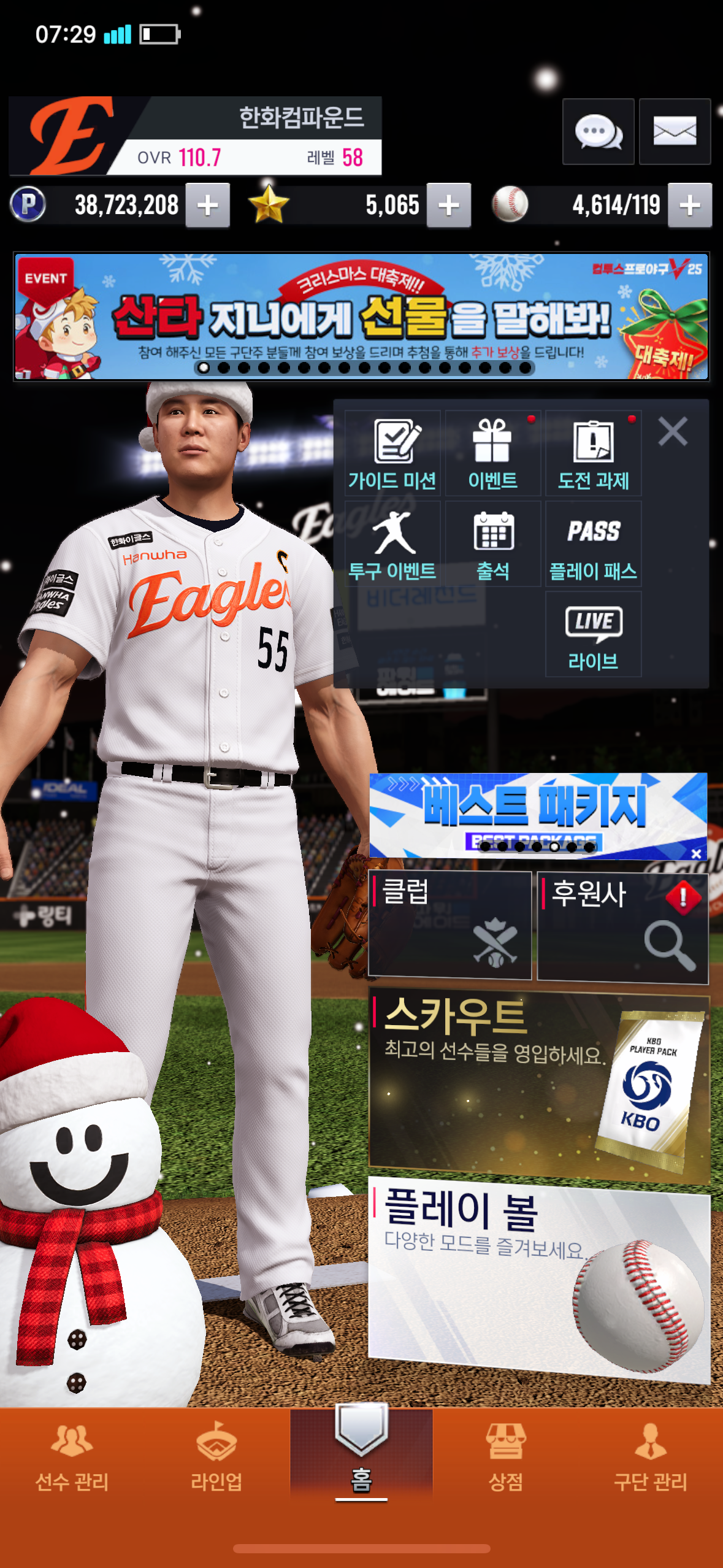Open 라이브 menu

click(593, 635)
